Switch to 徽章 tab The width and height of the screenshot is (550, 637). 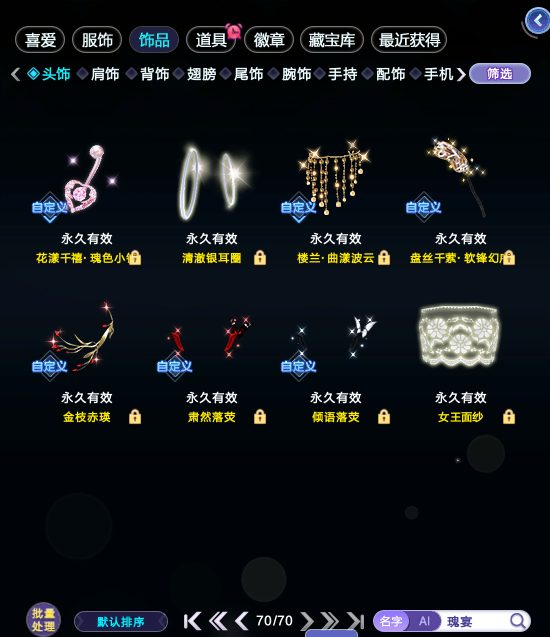tap(269, 40)
